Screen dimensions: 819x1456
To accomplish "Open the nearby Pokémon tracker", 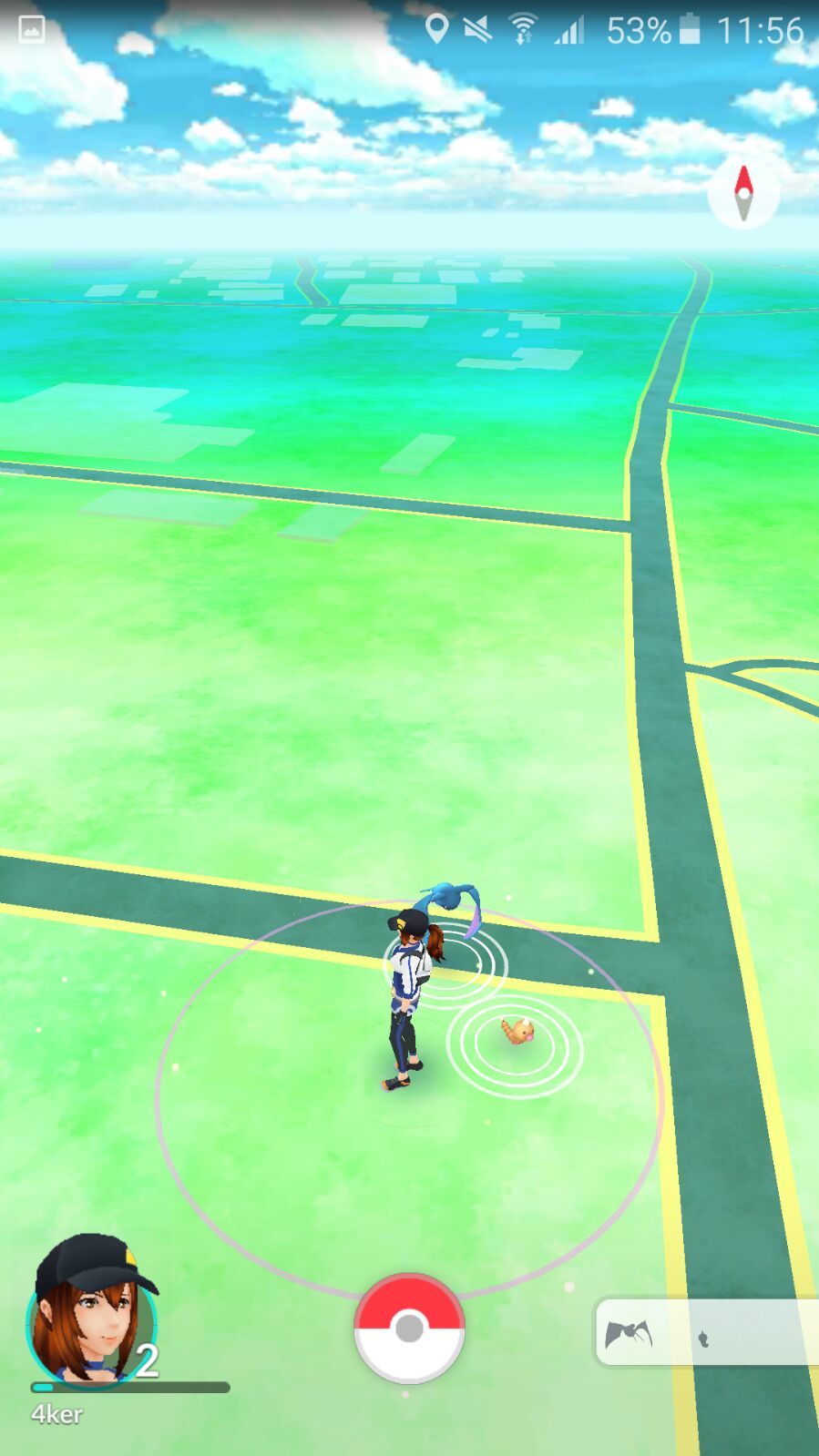I will click(706, 1333).
